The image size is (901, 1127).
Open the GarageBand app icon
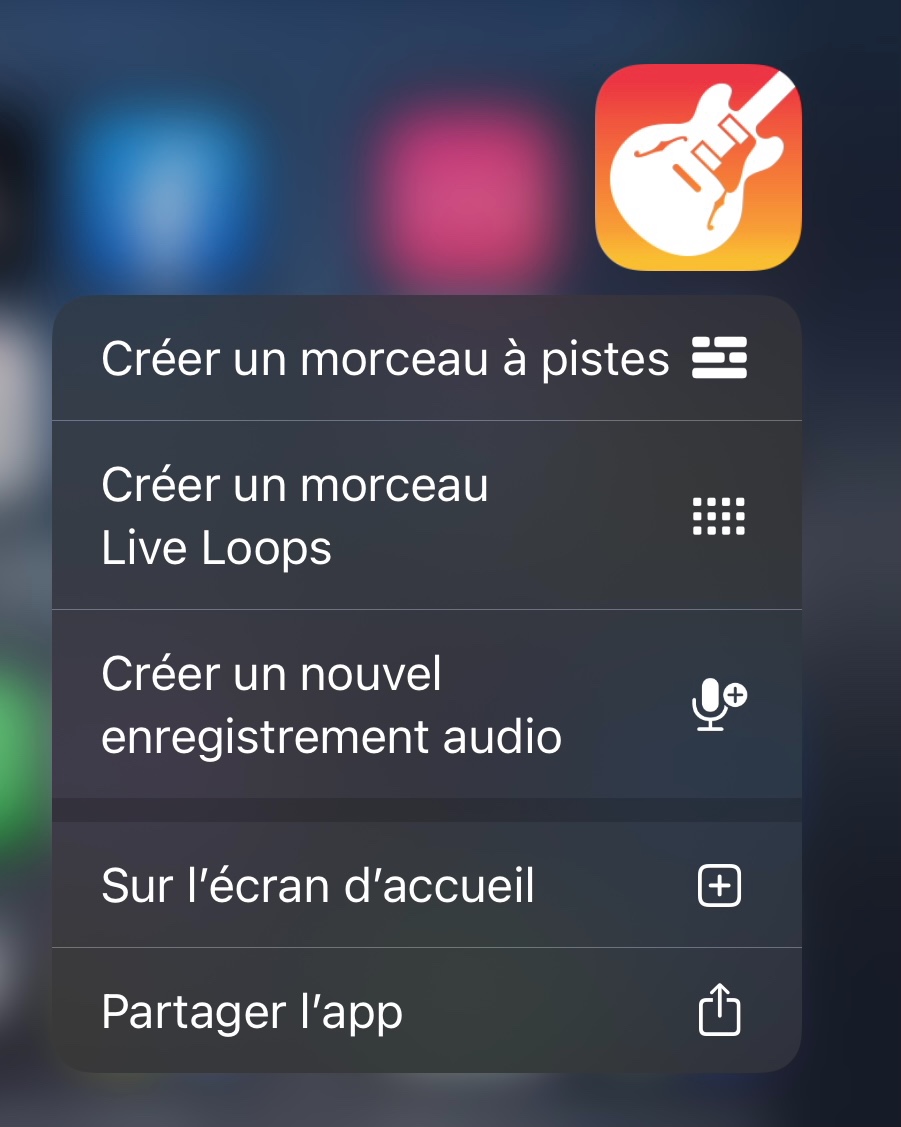[x=698, y=168]
